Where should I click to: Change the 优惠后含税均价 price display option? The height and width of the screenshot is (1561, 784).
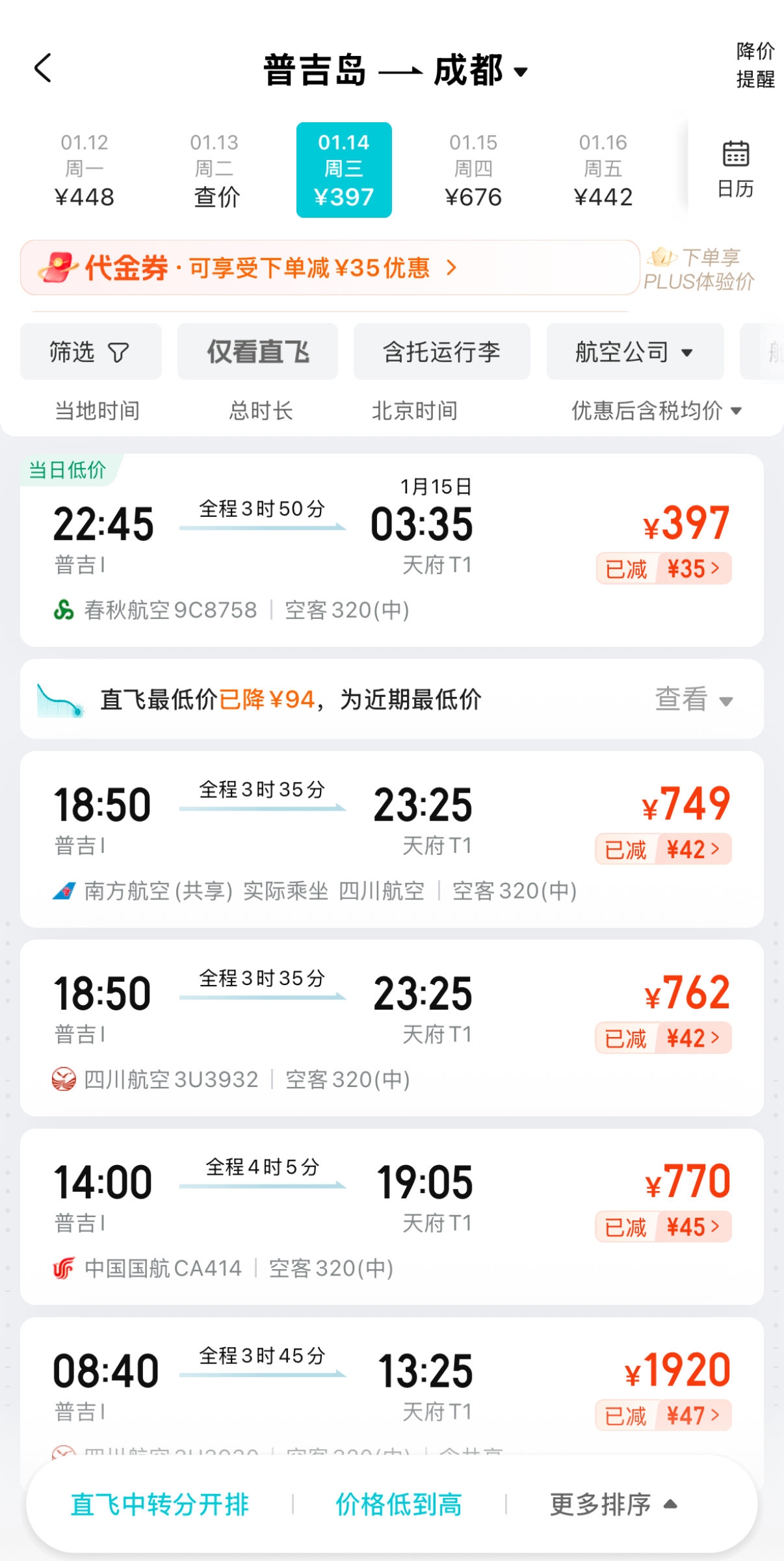click(656, 410)
